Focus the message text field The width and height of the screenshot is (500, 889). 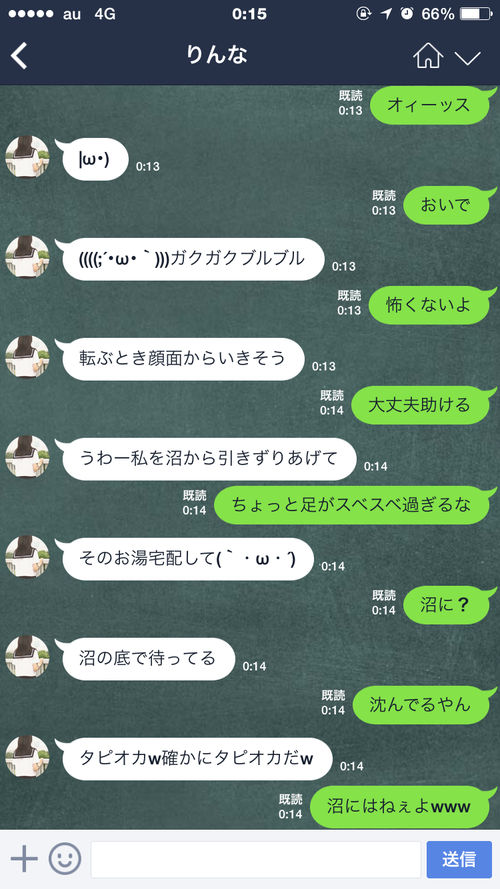[256, 860]
